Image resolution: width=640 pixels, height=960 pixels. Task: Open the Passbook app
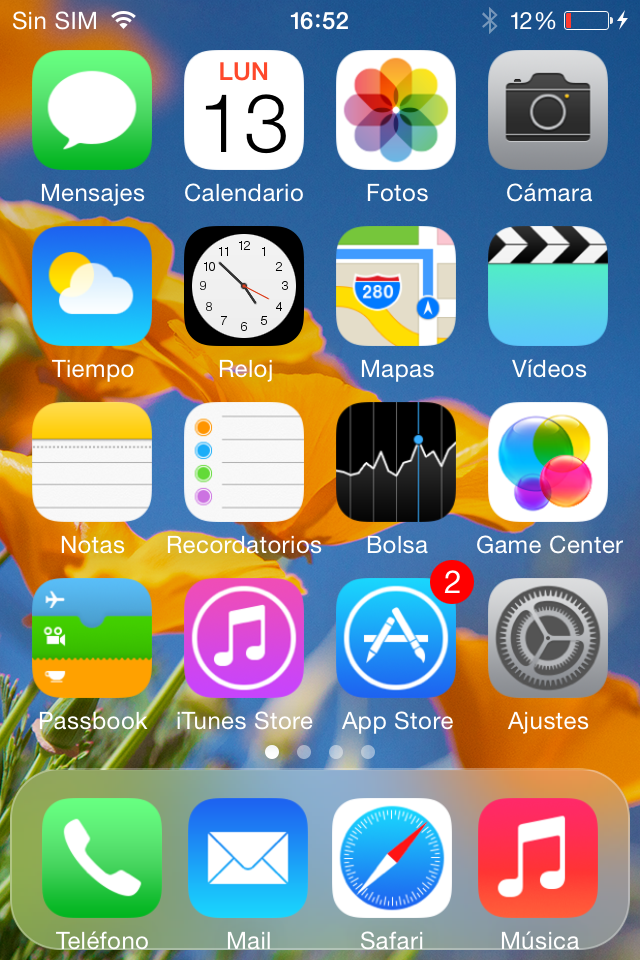click(92, 638)
